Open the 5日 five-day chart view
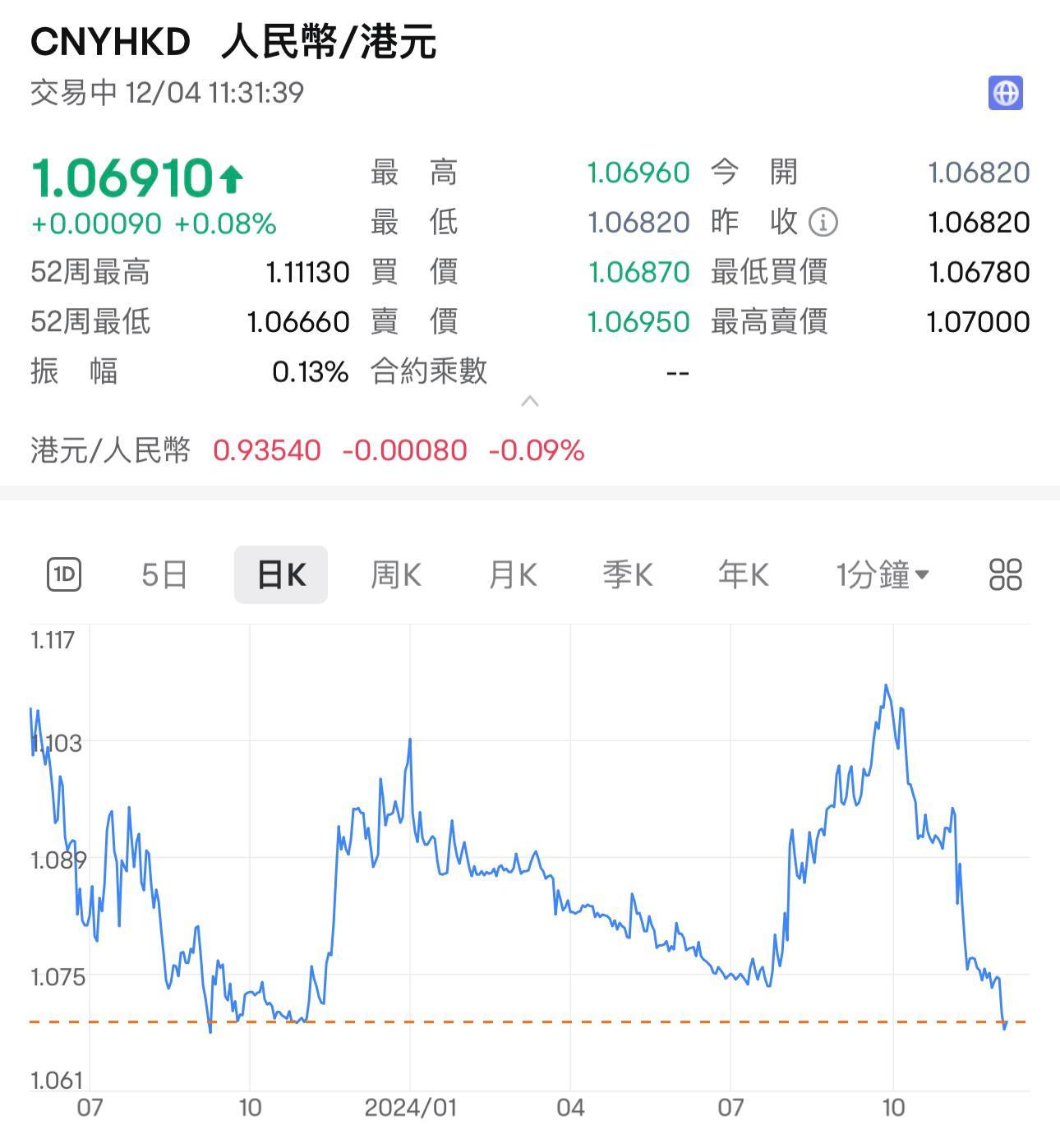 click(x=165, y=574)
